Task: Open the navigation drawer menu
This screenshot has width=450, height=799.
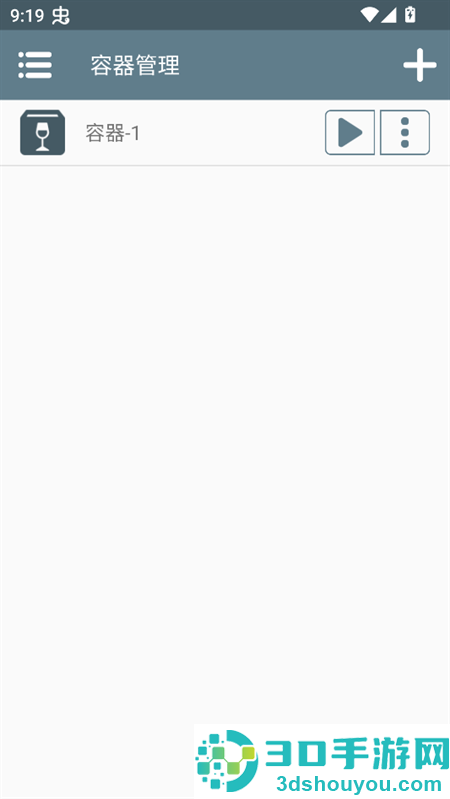Action: [35, 65]
